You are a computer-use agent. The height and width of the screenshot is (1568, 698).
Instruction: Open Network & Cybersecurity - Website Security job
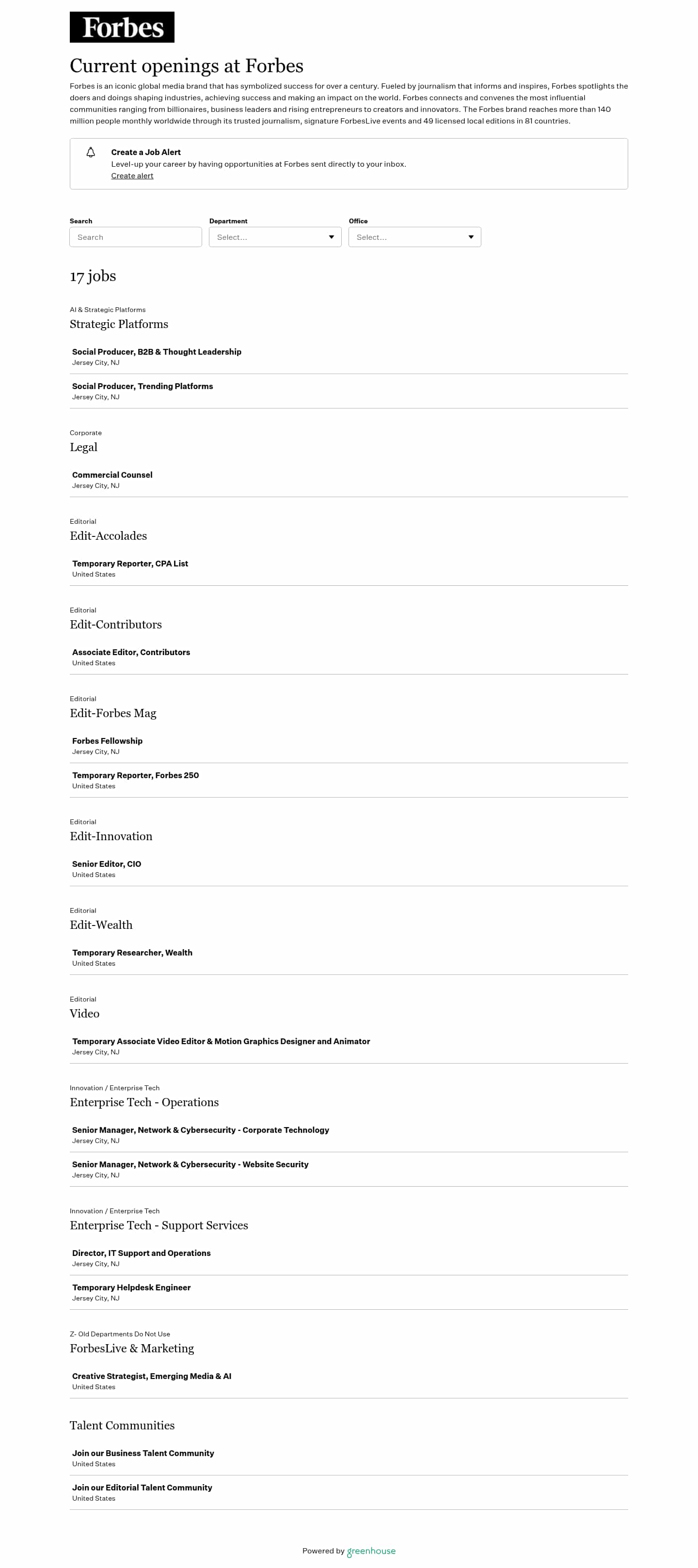(x=190, y=1164)
